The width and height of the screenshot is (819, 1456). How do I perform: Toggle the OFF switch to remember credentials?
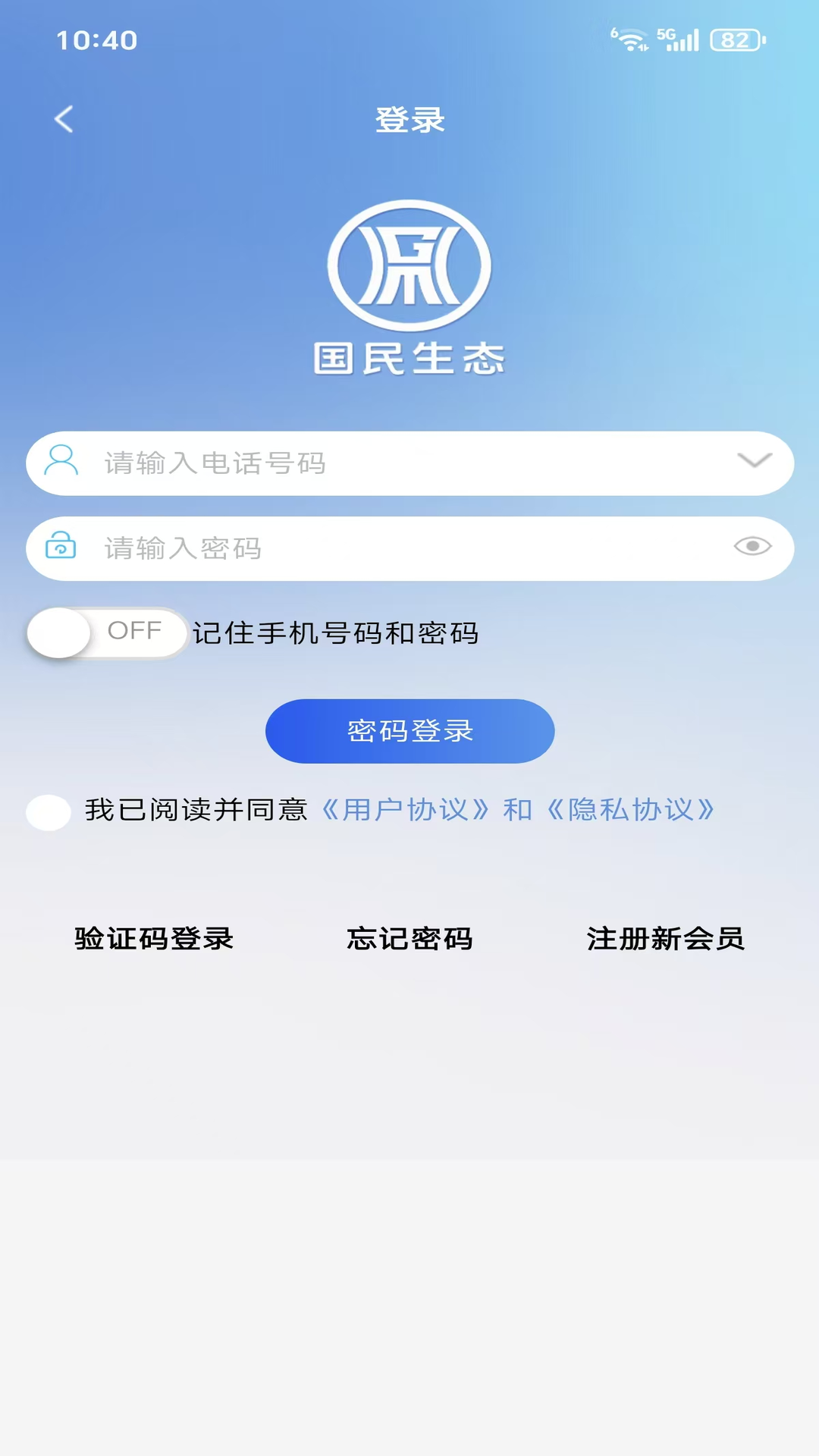(x=106, y=631)
